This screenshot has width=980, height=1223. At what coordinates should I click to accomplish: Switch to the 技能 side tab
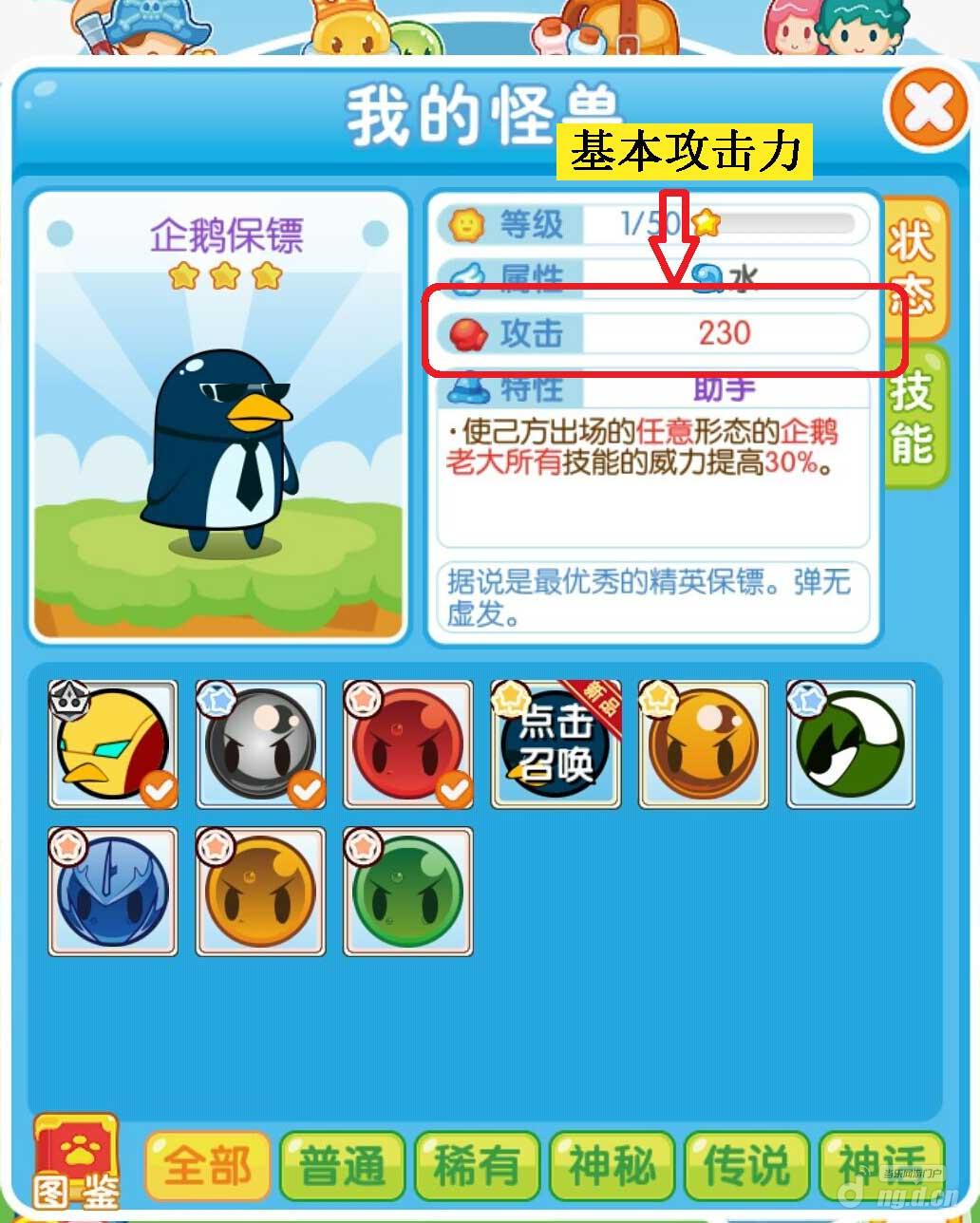click(914, 418)
